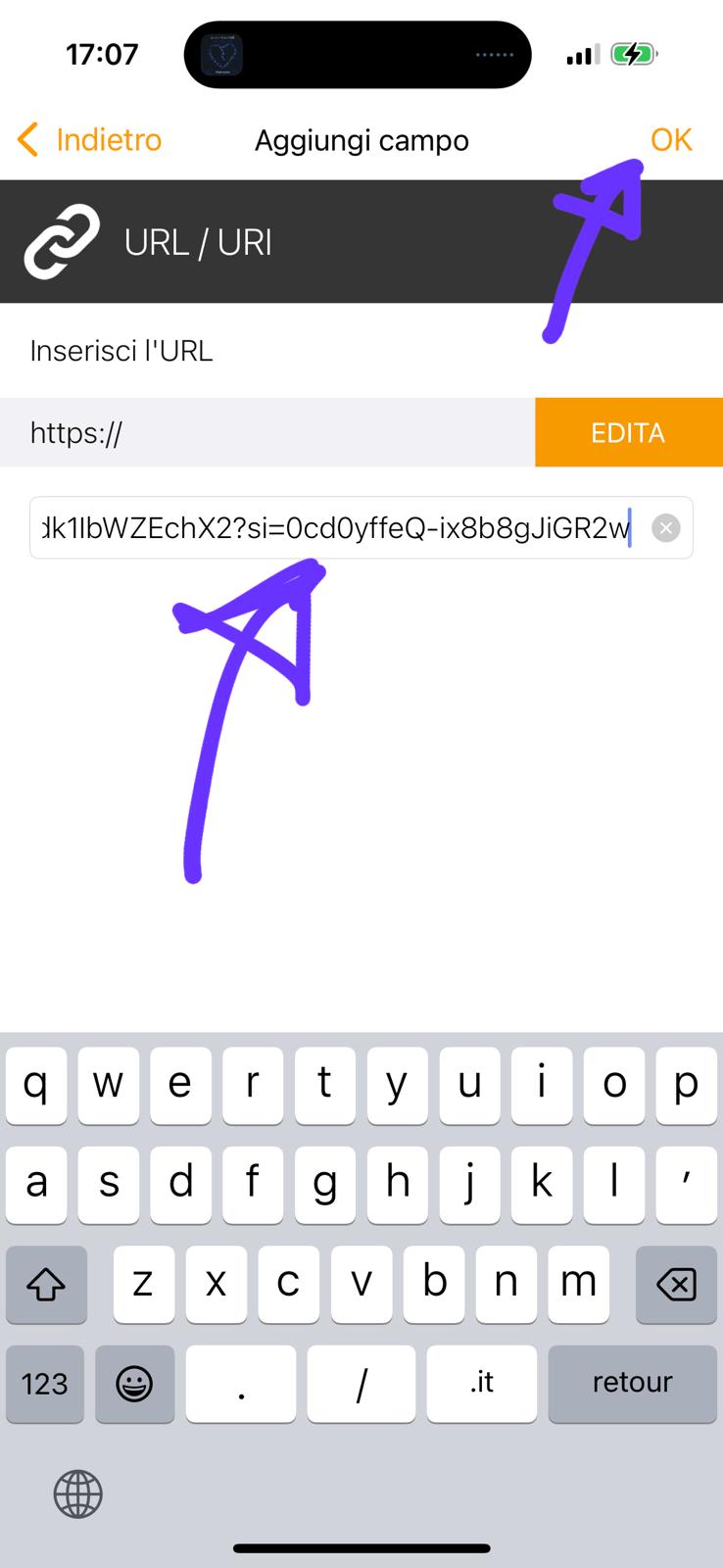
Task: Tap the shift key
Action: pos(46,1284)
